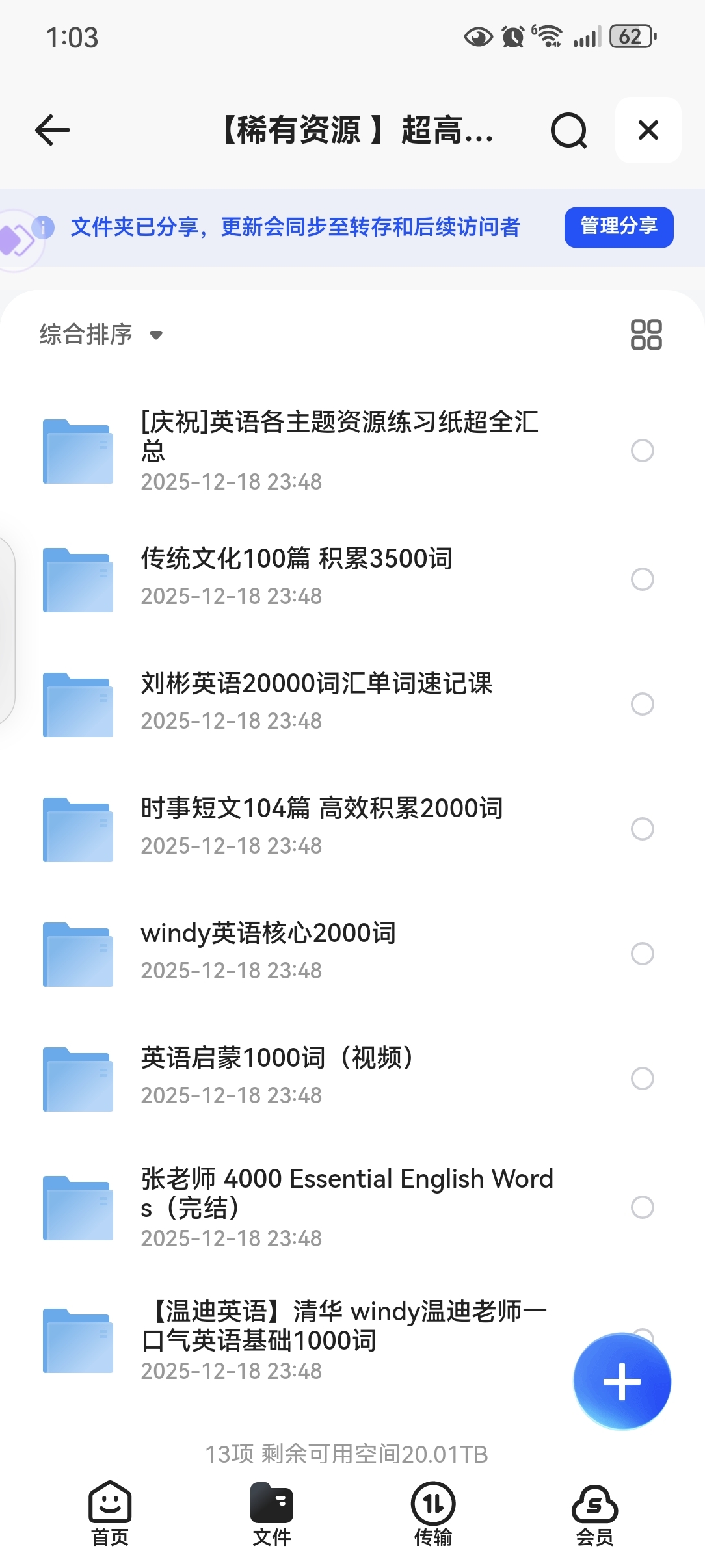This screenshot has width=705, height=1568.
Task: Open the 综合排序 sort dropdown
Action: coord(101,335)
